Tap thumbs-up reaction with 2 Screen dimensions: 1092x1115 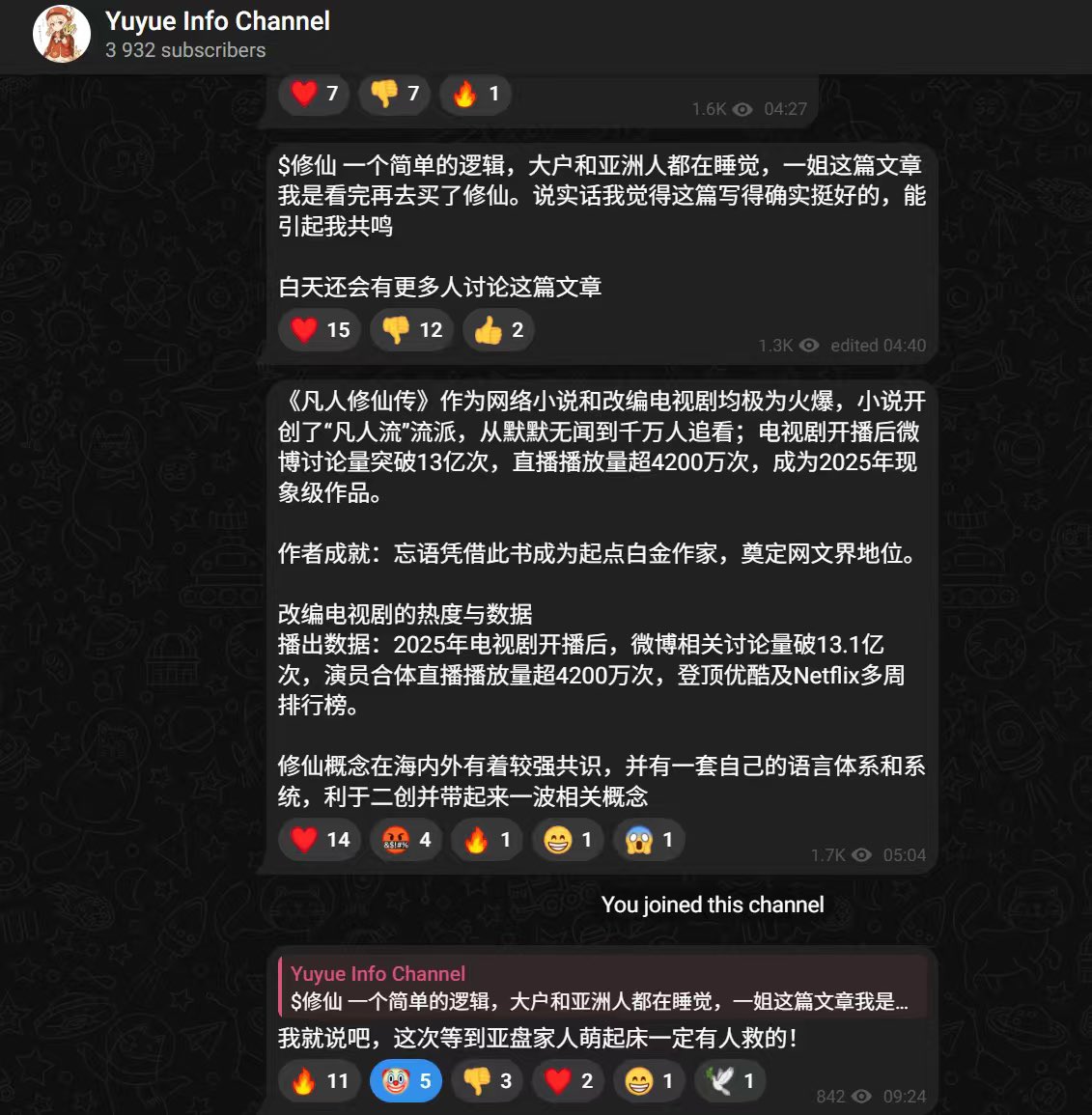tap(498, 330)
